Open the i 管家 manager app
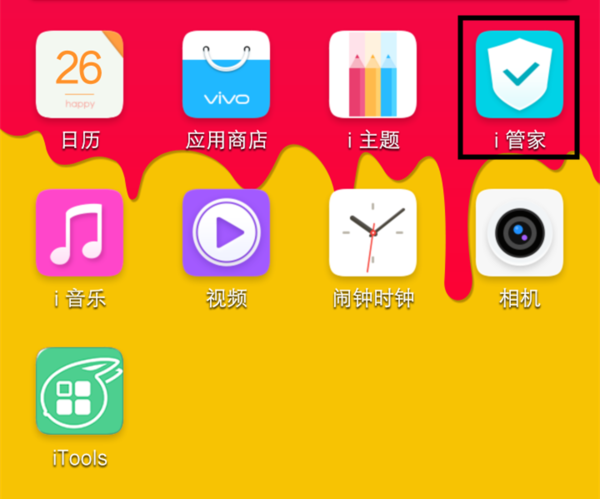This screenshot has height=499, width=600. tap(519, 74)
